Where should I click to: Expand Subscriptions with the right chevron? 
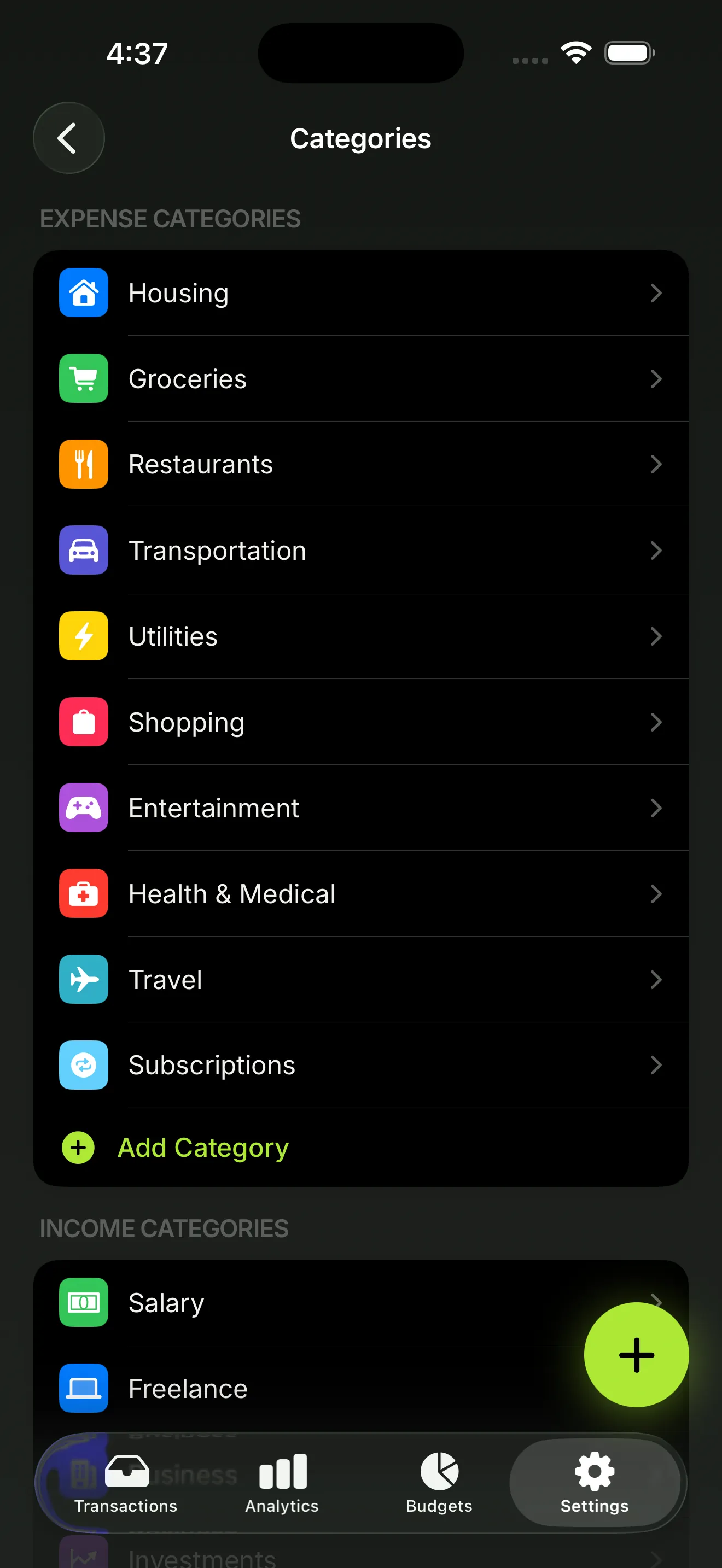656,1065
